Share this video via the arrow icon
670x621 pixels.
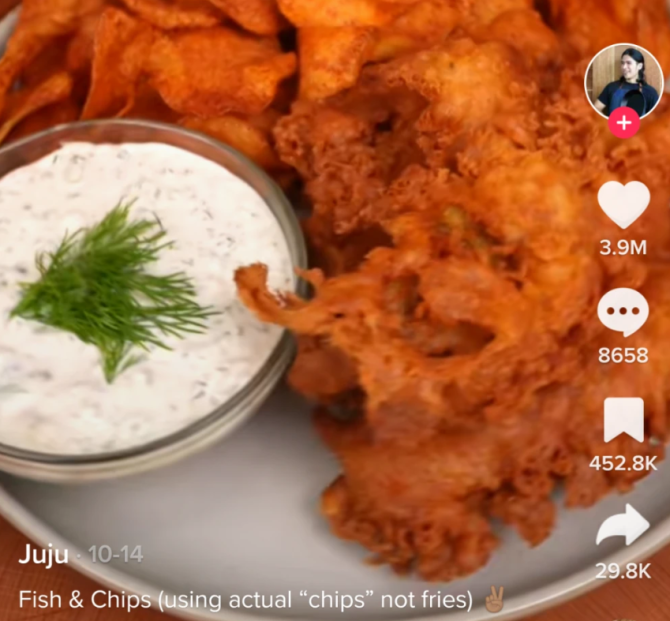tap(623, 526)
